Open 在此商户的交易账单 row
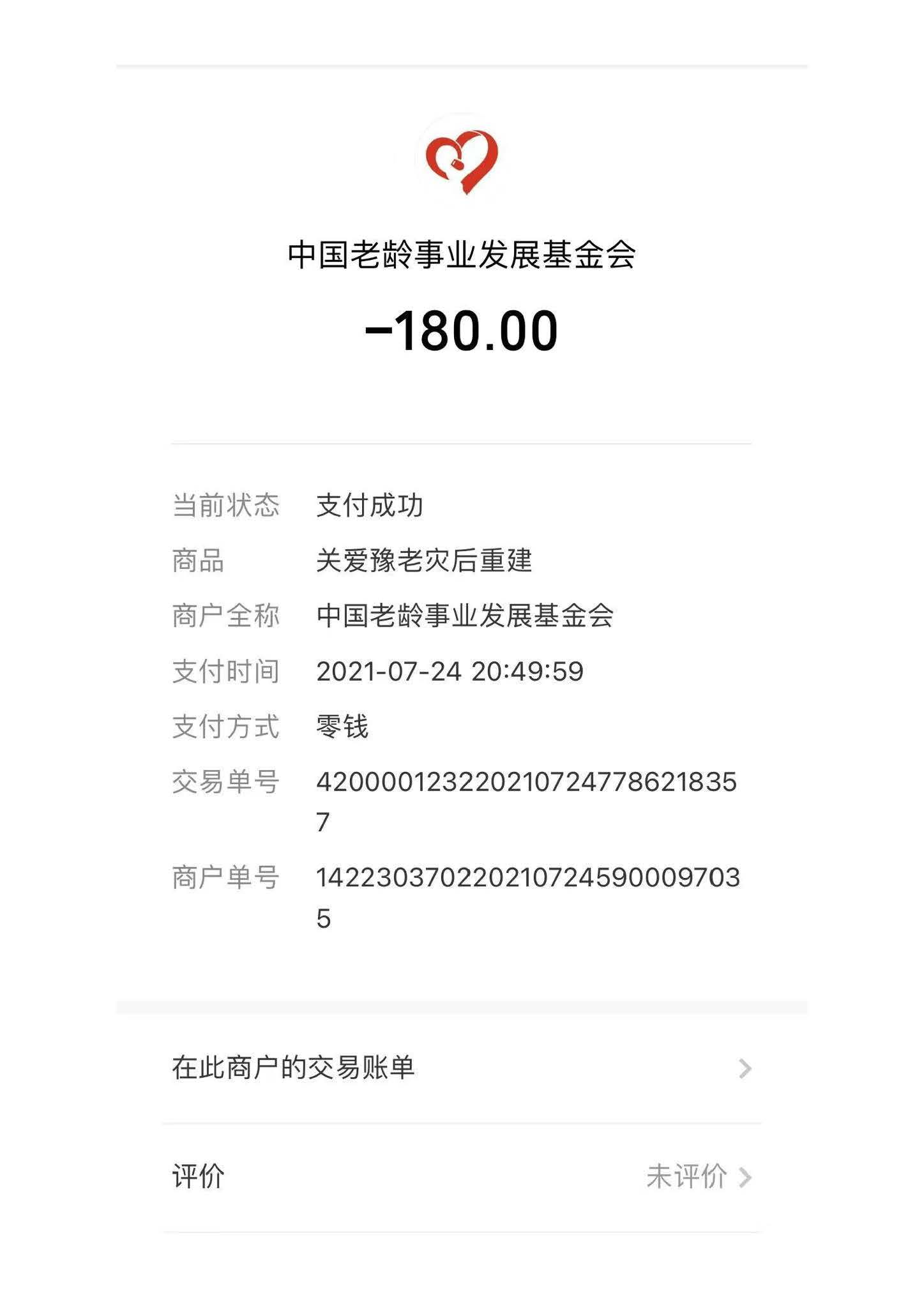 click(461, 1068)
